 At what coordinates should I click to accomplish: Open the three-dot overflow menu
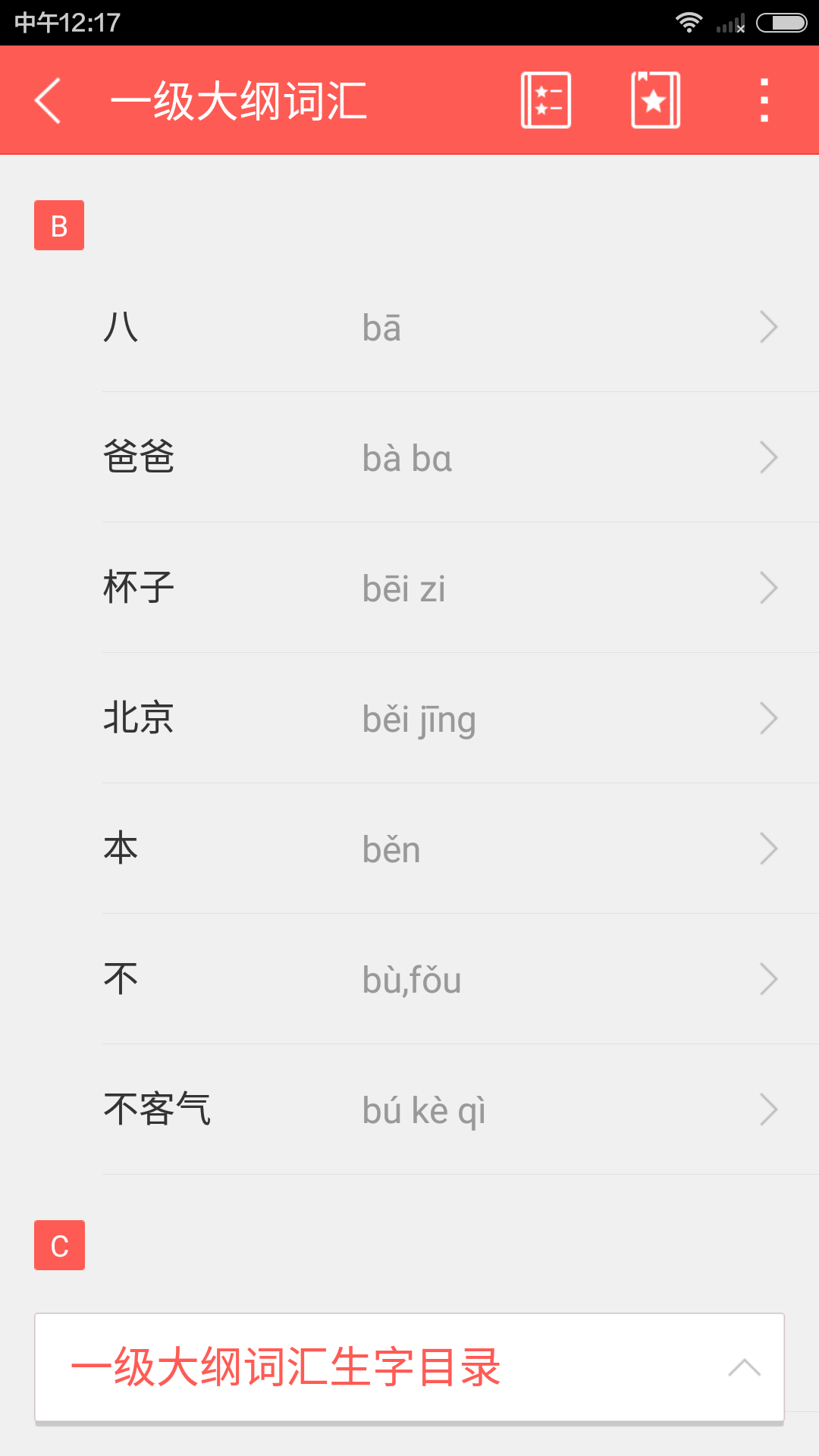(764, 100)
